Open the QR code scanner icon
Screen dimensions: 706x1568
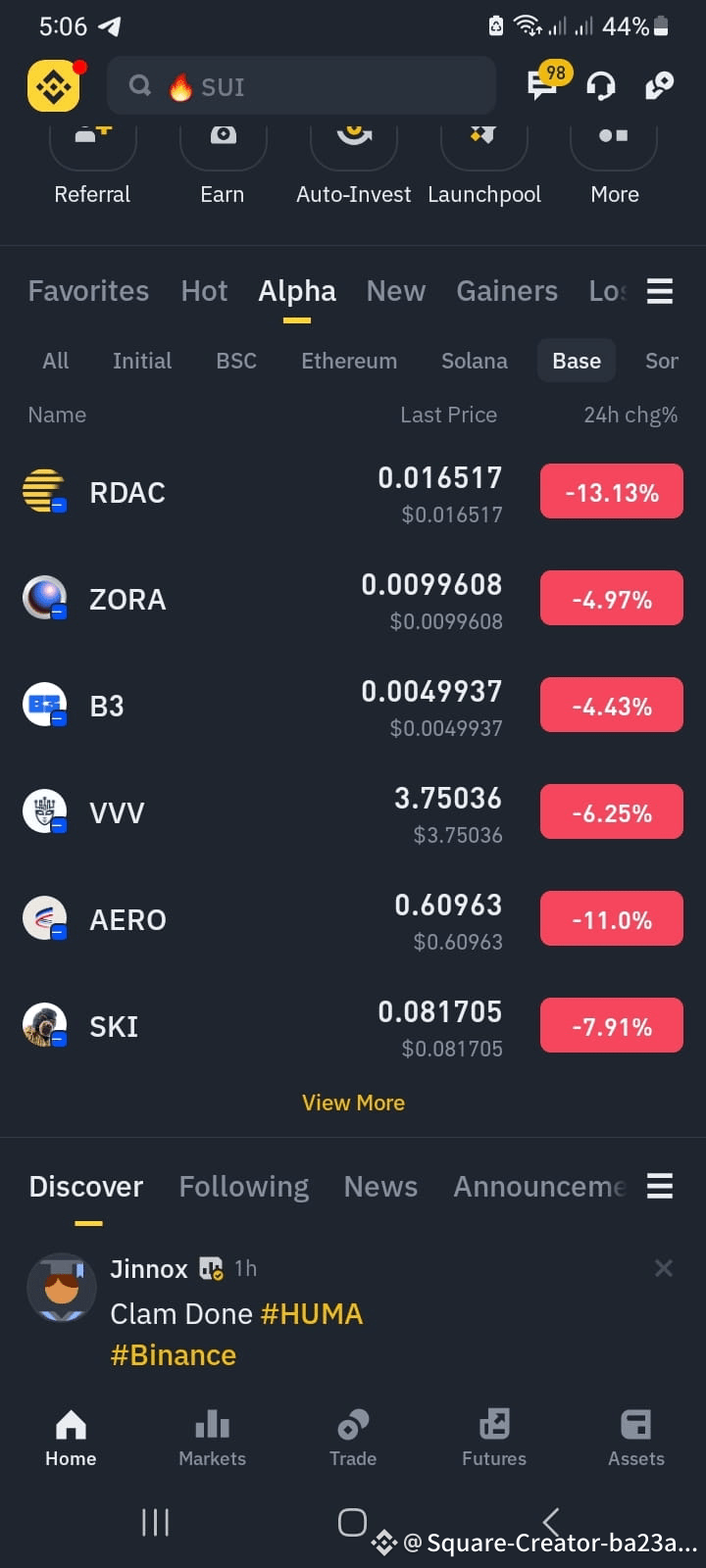click(659, 86)
